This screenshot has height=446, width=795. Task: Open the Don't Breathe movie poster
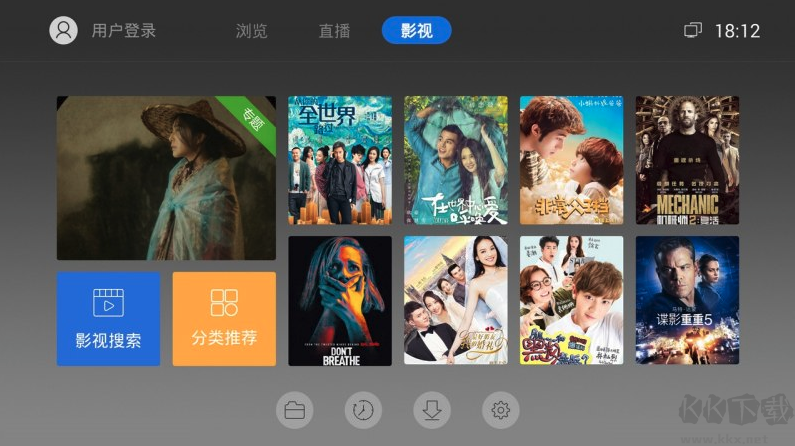click(340, 301)
